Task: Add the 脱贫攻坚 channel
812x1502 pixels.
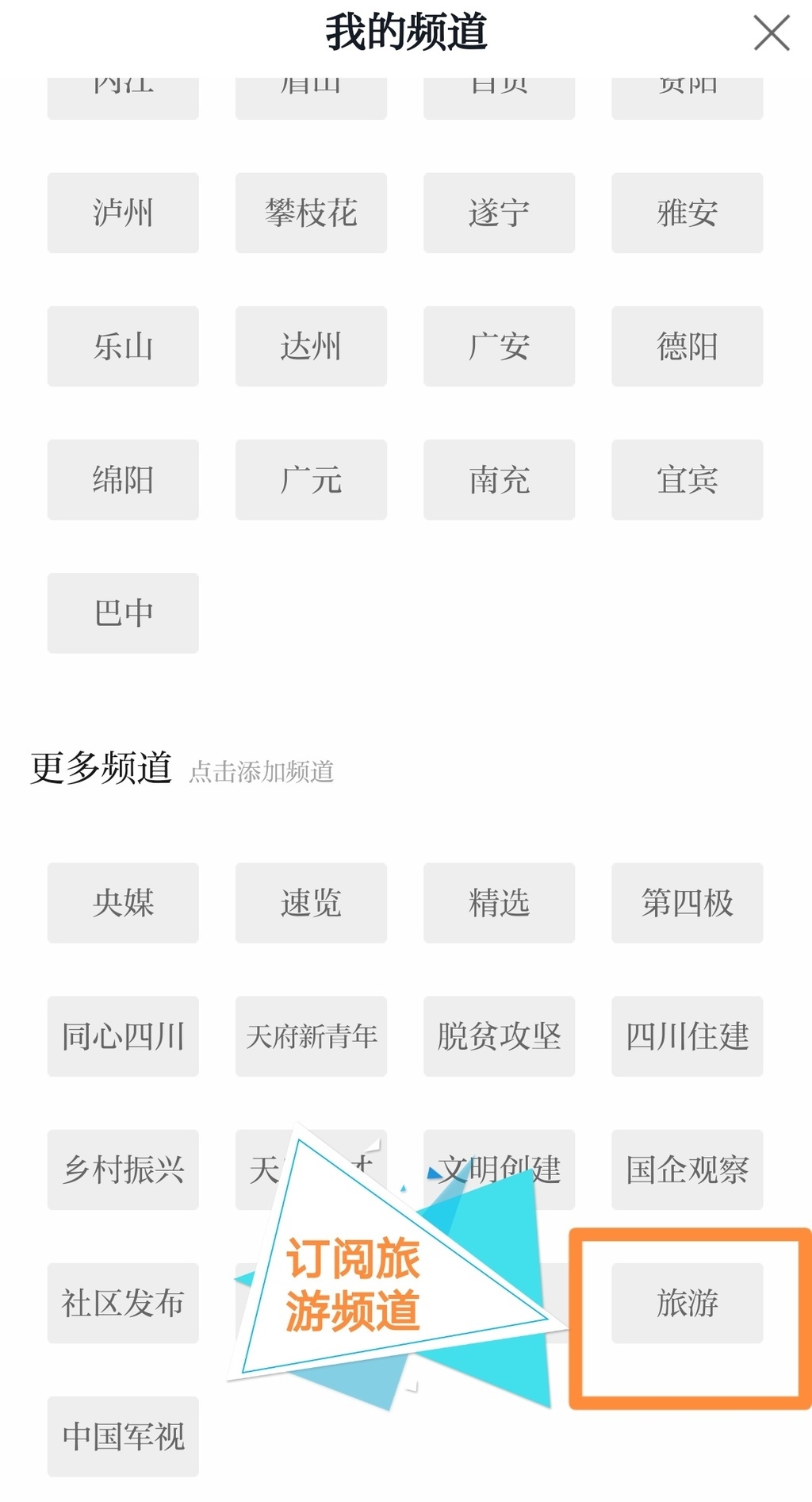Action: [499, 1035]
